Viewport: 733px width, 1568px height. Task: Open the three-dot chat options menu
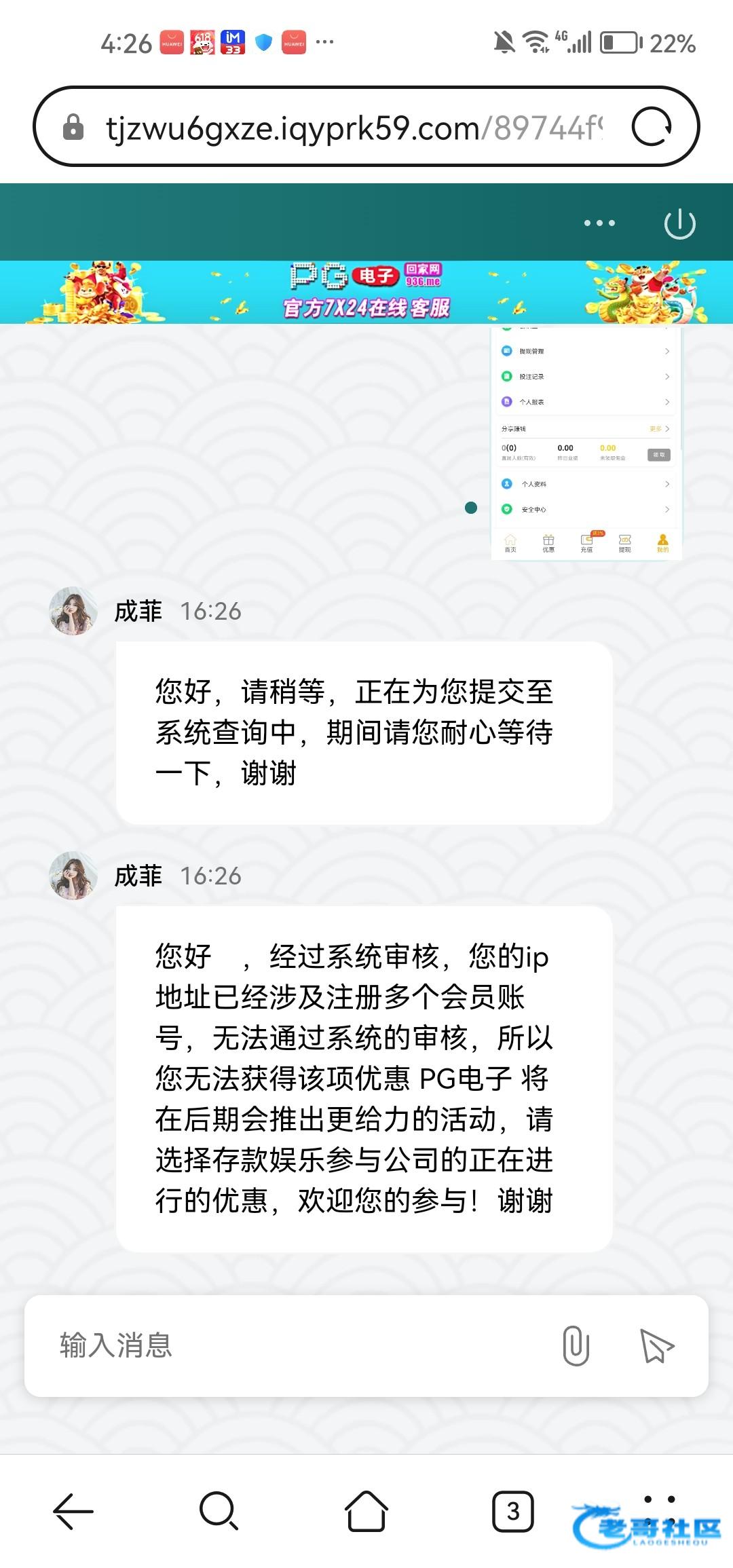tap(599, 223)
